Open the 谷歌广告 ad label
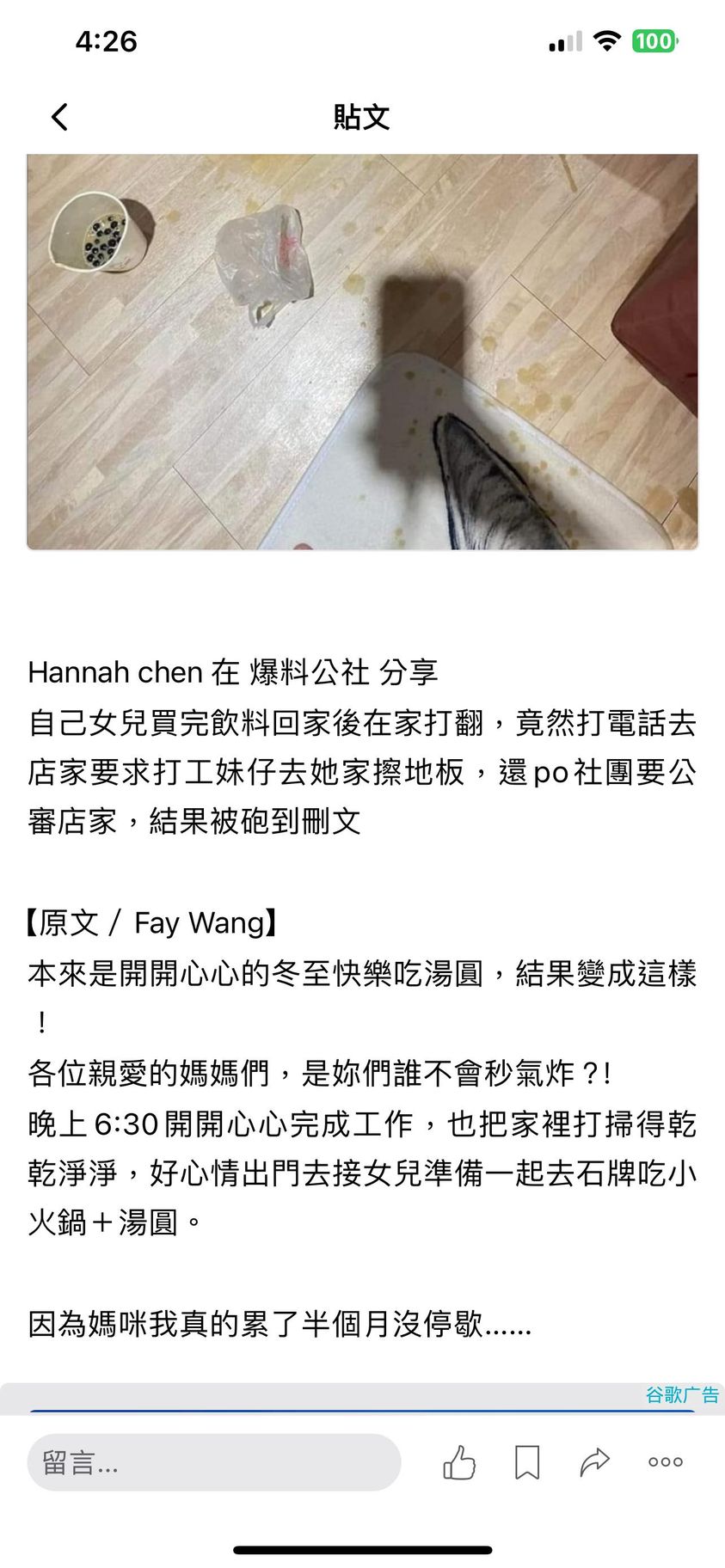This screenshot has height=1568, width=725. (x=681, y=1394)
